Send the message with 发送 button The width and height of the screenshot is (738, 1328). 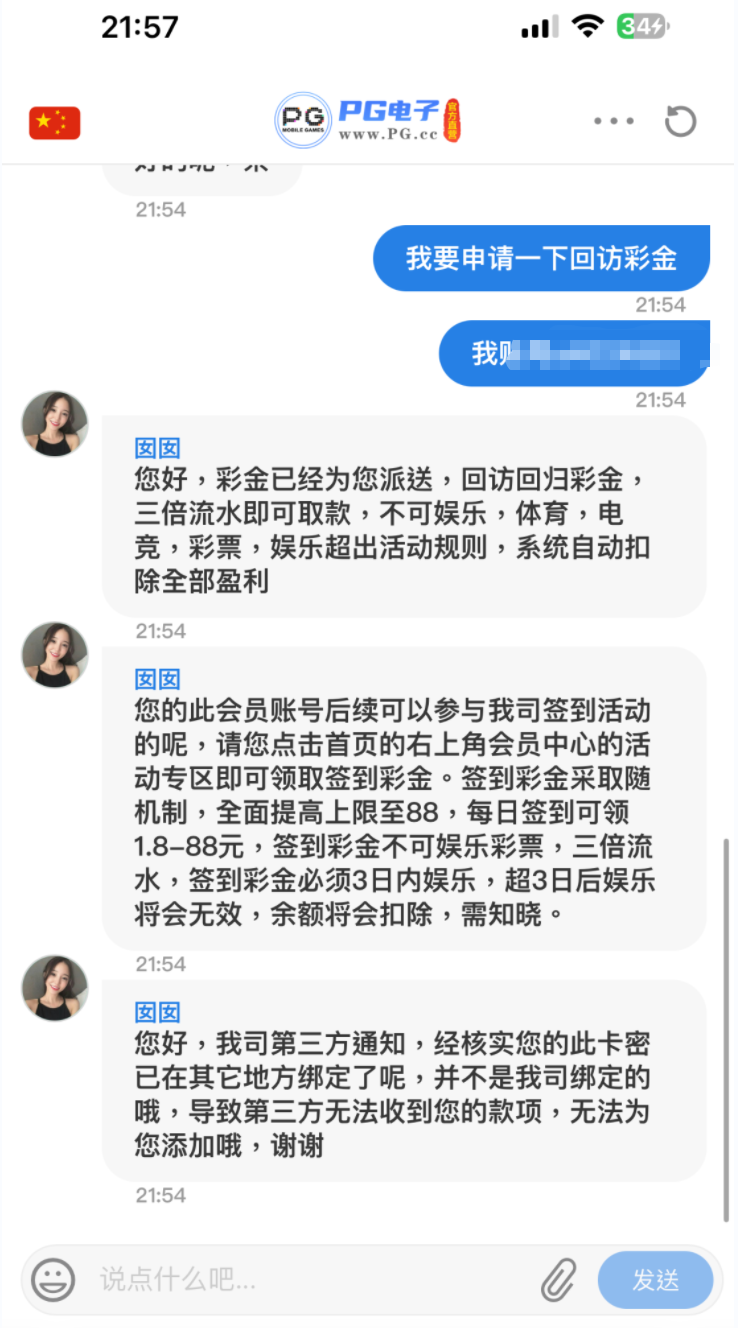pos(655,1279)
